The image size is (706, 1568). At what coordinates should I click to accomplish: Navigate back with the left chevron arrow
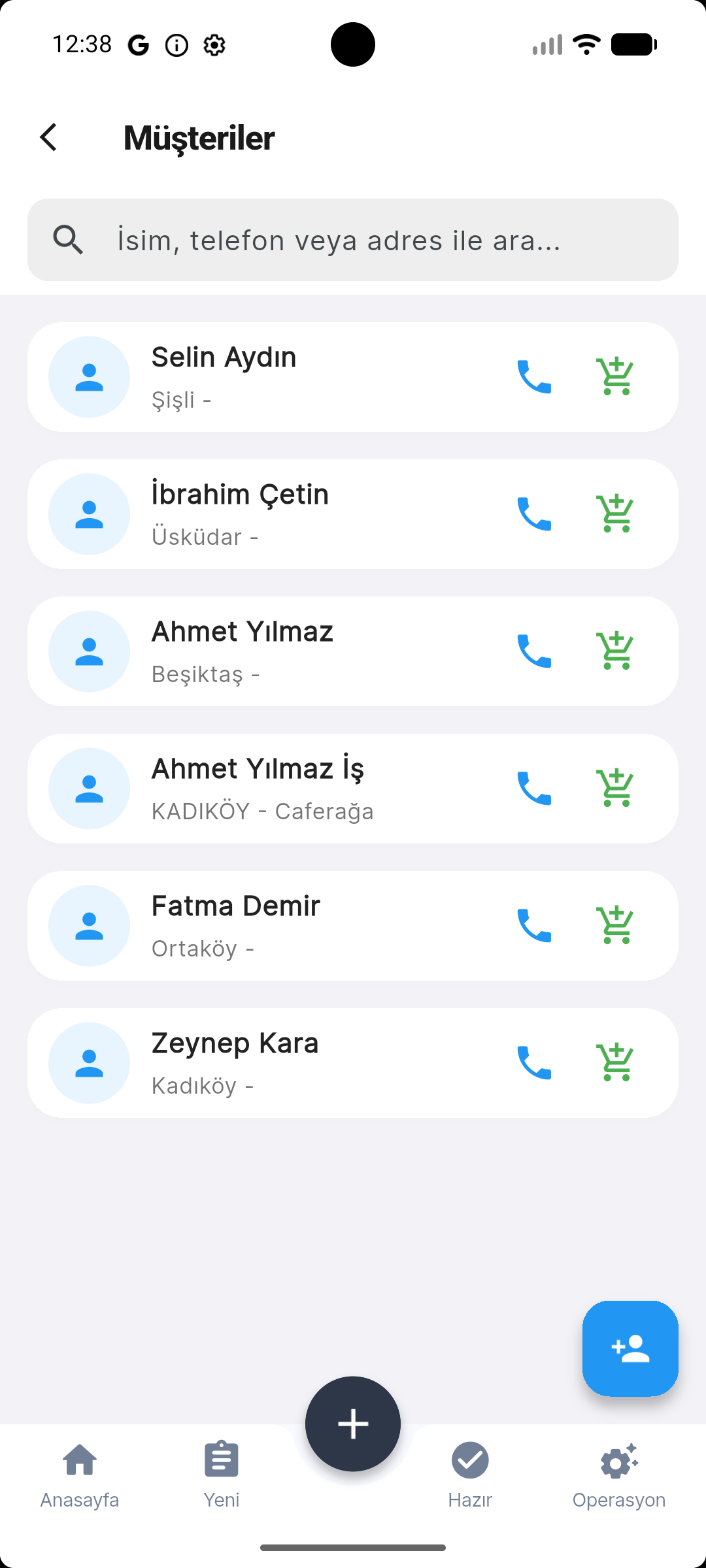(x=48, y=137)
